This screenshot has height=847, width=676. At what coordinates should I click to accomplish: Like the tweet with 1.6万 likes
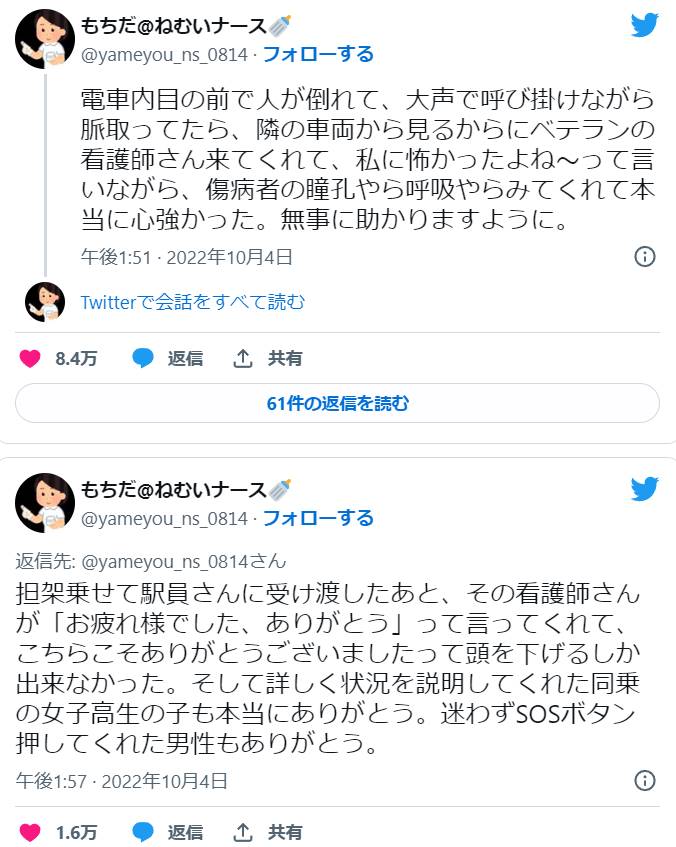pyautogui.click(x=31, y=832)
